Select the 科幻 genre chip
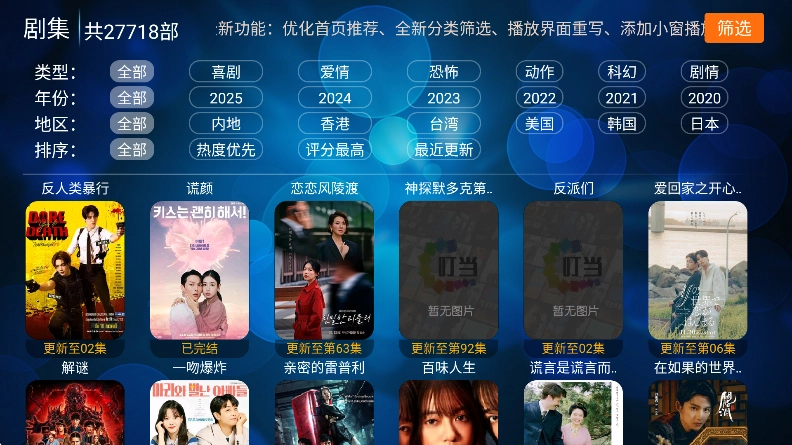The image size is (792, 445). click(x=621, y=72)
